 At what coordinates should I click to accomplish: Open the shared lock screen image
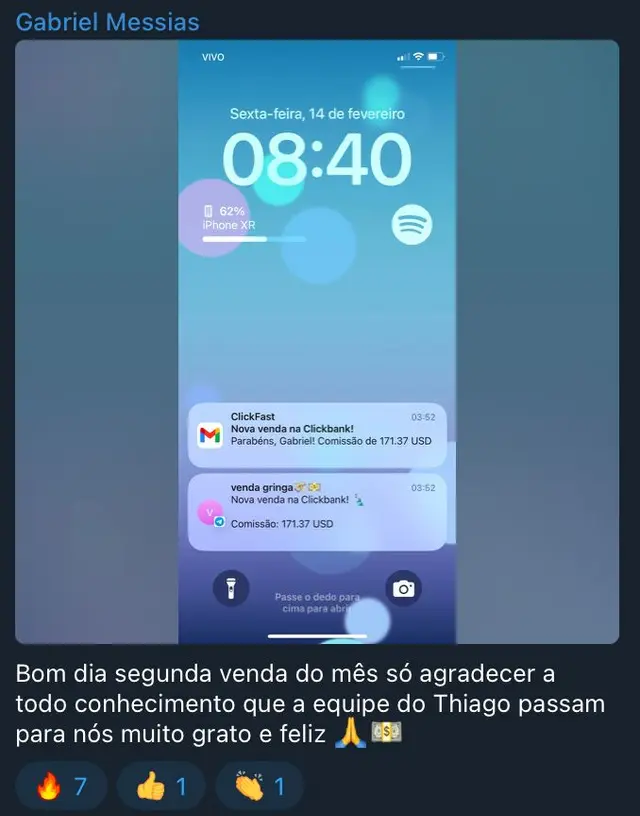pos(317,341)
